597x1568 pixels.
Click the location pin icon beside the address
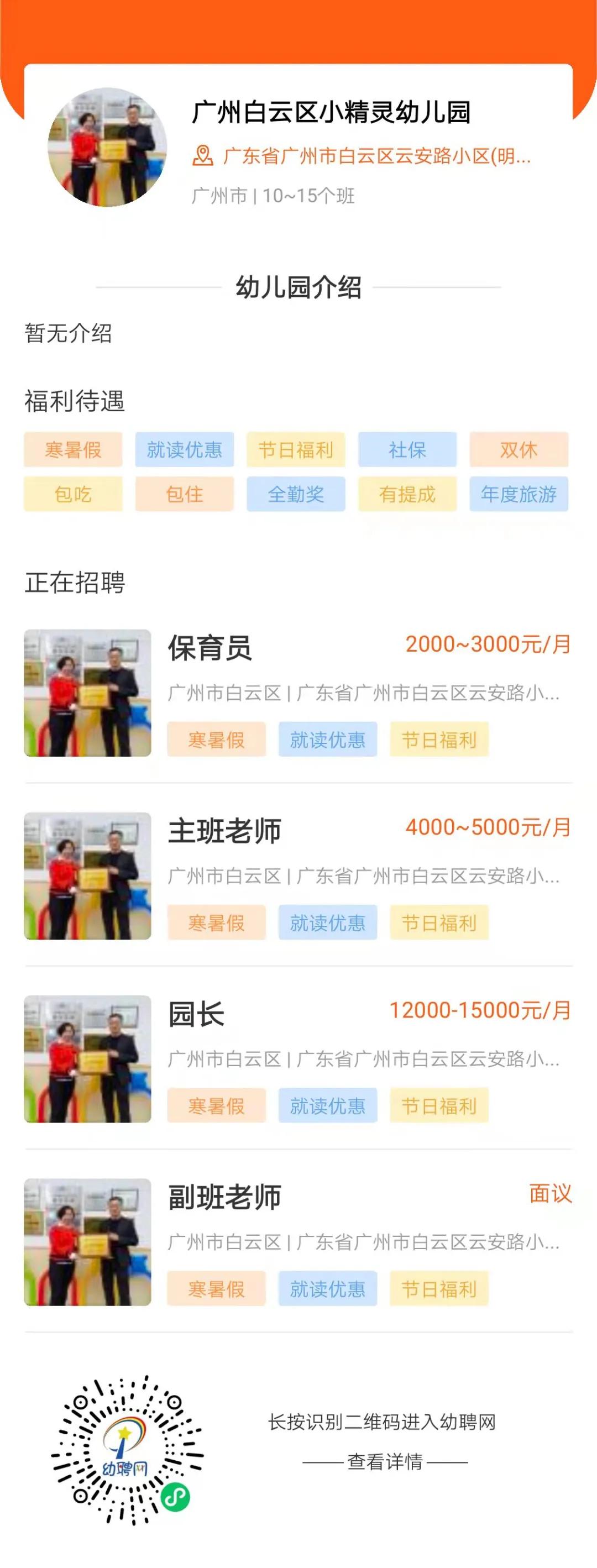(x=203, y=156)
